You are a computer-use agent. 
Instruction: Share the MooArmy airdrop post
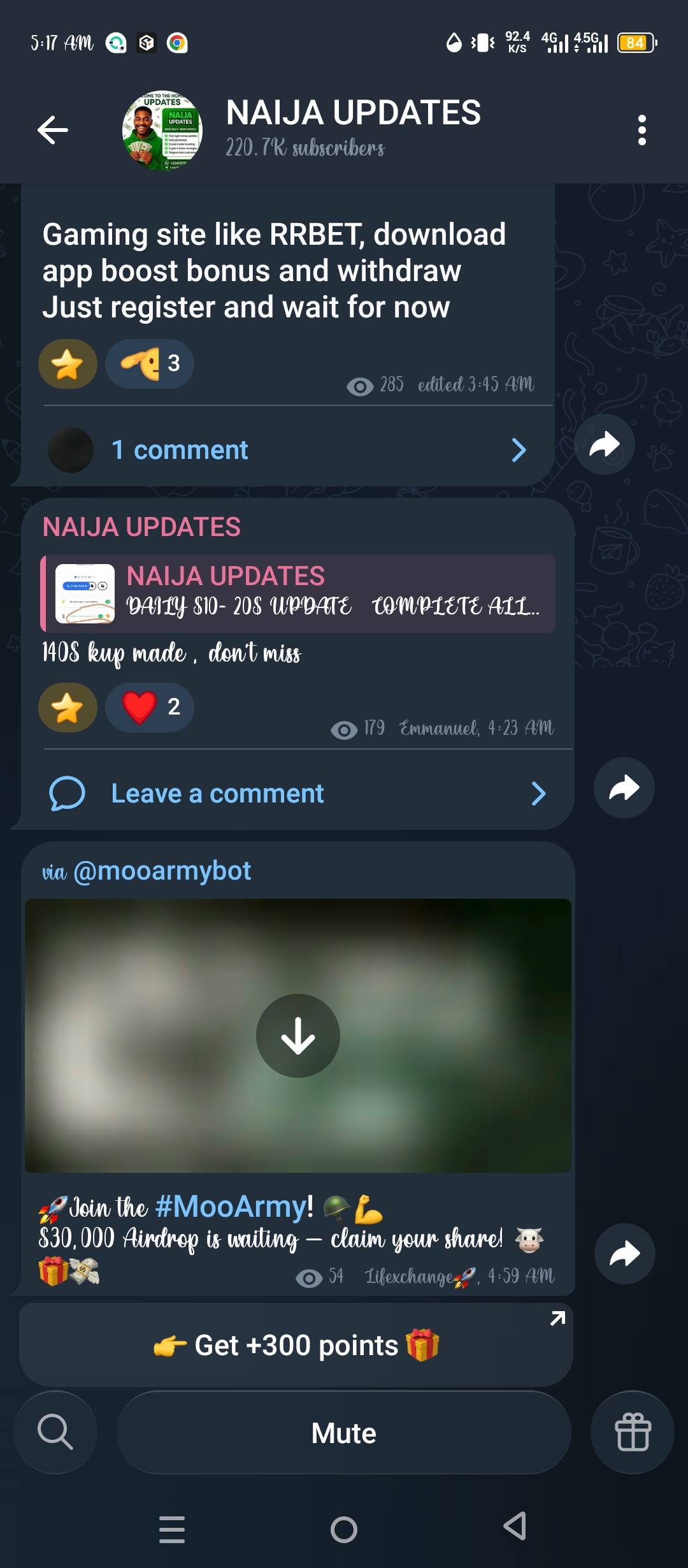pos(624,1254)
